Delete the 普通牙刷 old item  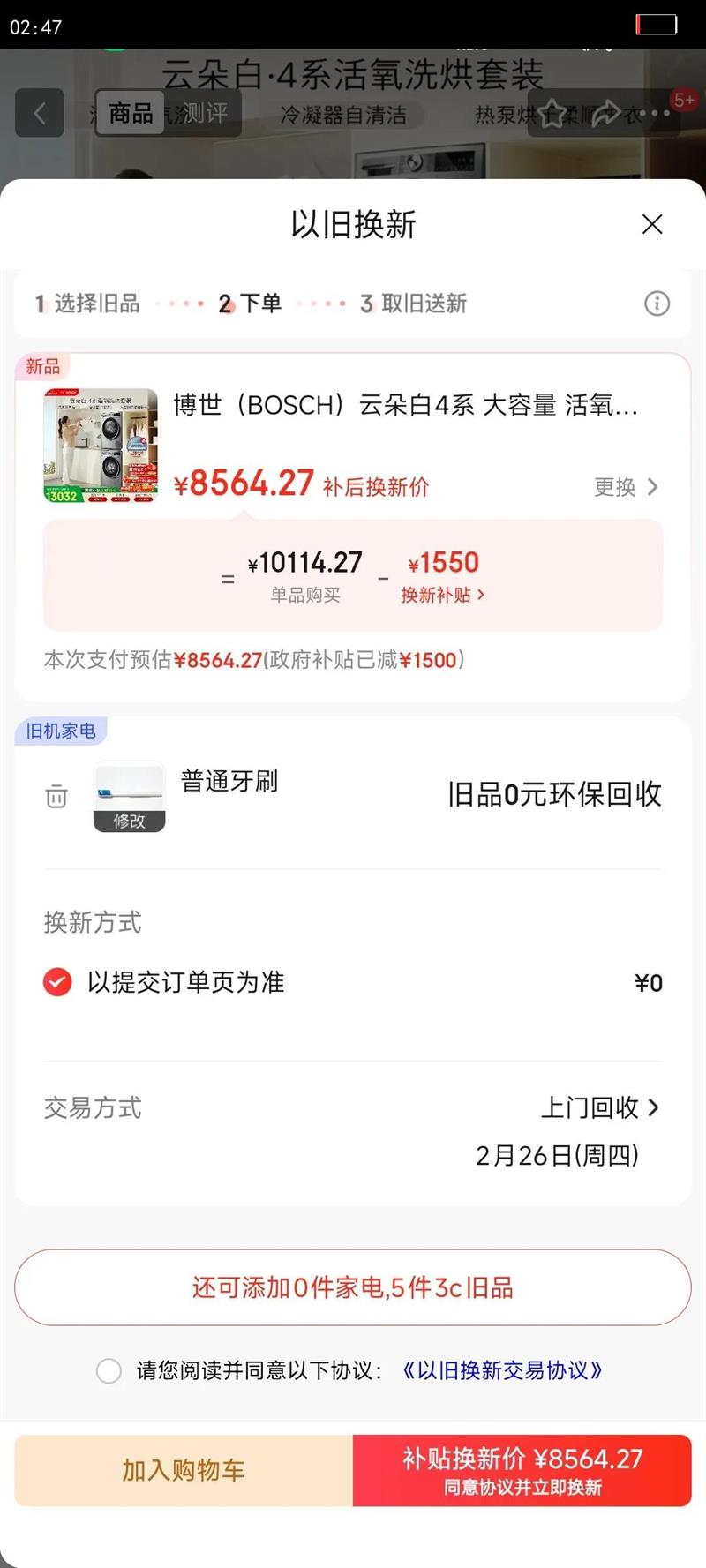[56, 796]
